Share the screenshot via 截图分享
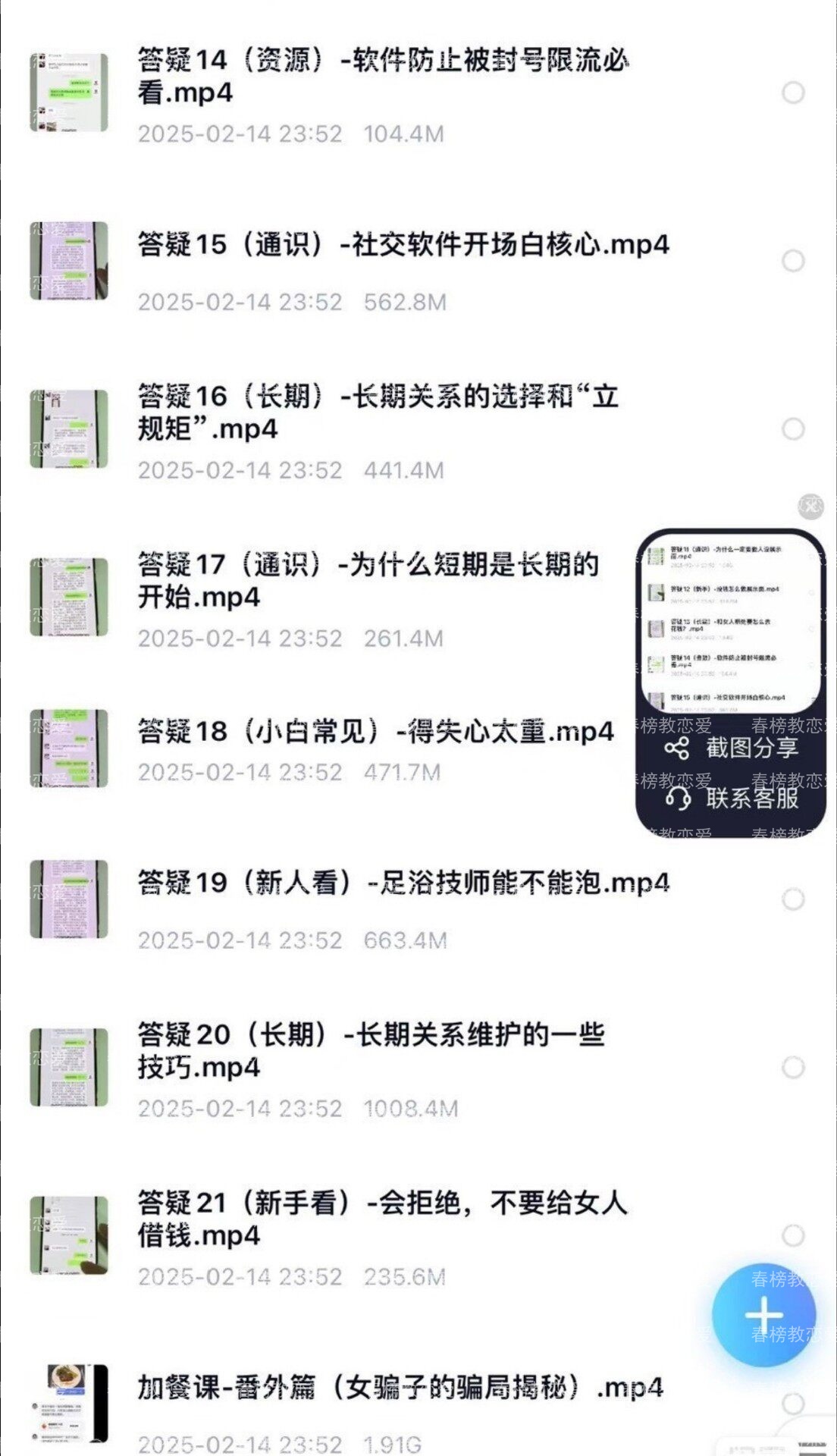Screen dimensions: 837x1456 tap(732, 748)
